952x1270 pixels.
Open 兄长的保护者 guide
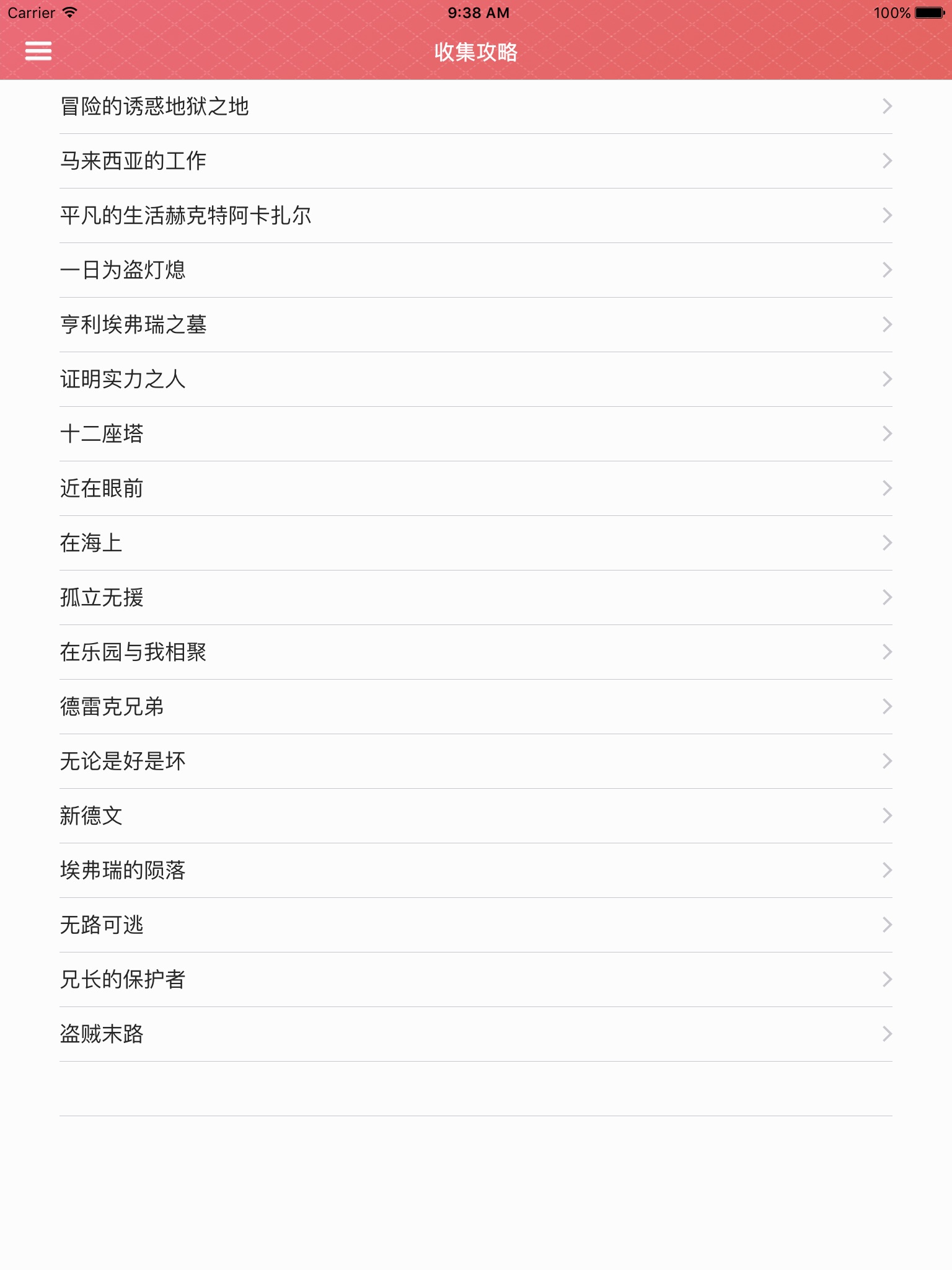pos(476,980)
